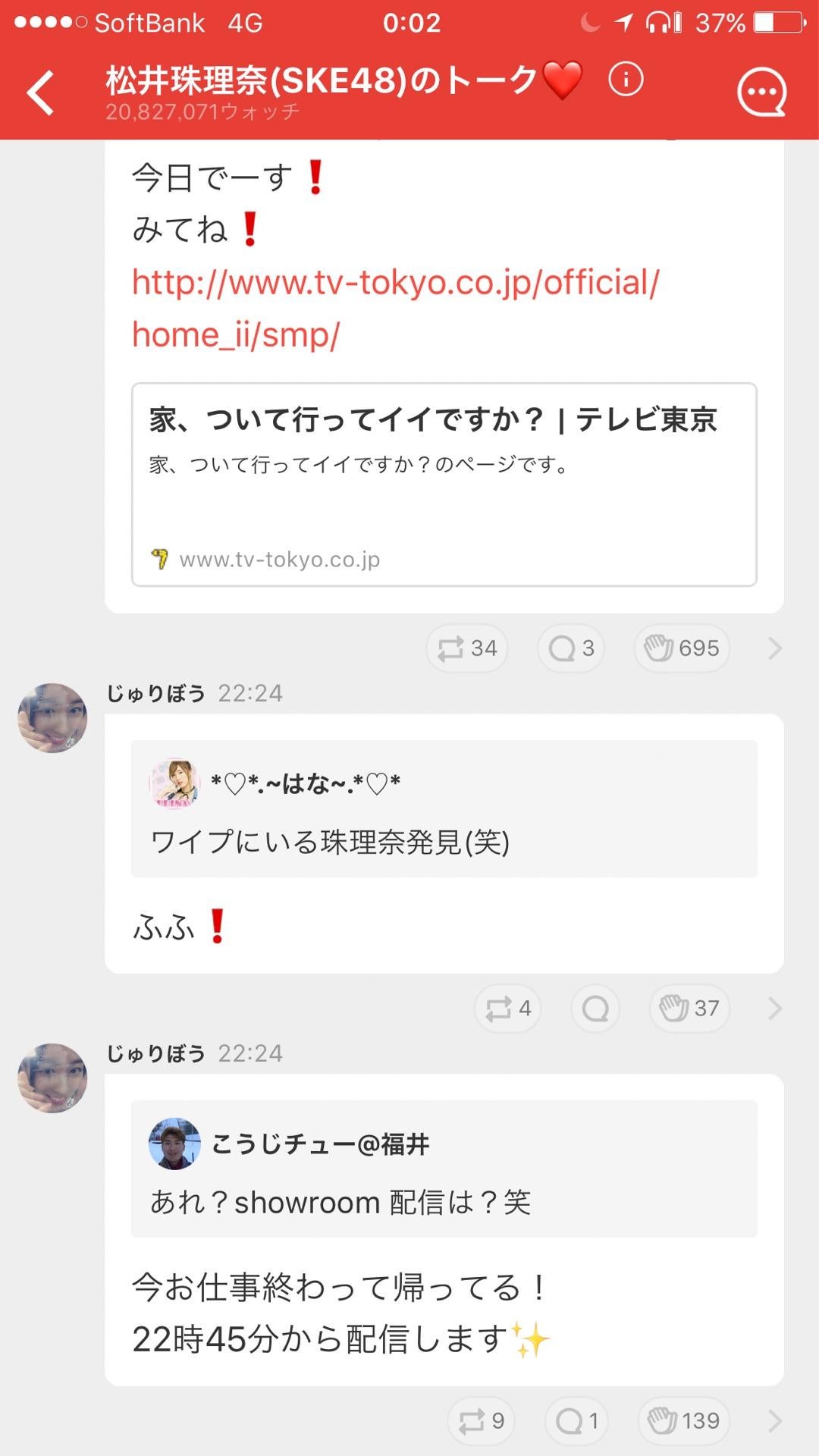Open the tv-tokyo.co.jp URL link
The image size is (819, 1456).
pos(394,308)
